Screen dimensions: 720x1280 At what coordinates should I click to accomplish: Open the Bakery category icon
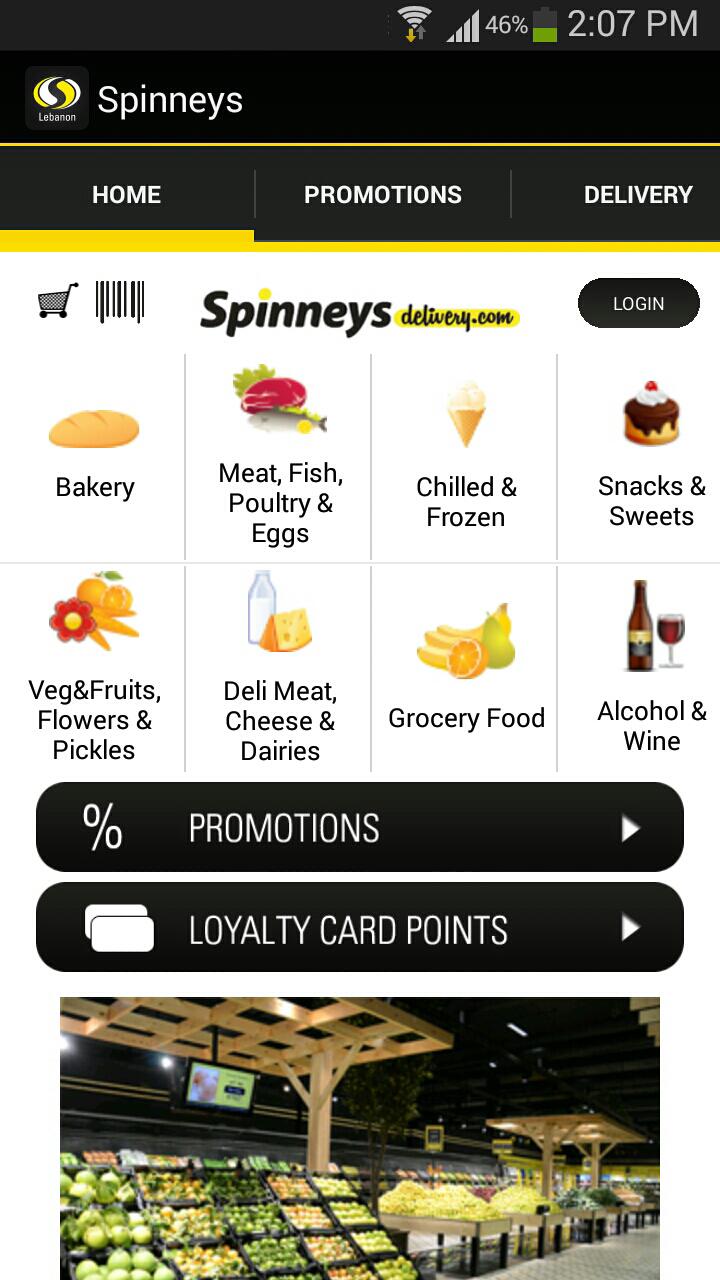[x=94, y=427]
